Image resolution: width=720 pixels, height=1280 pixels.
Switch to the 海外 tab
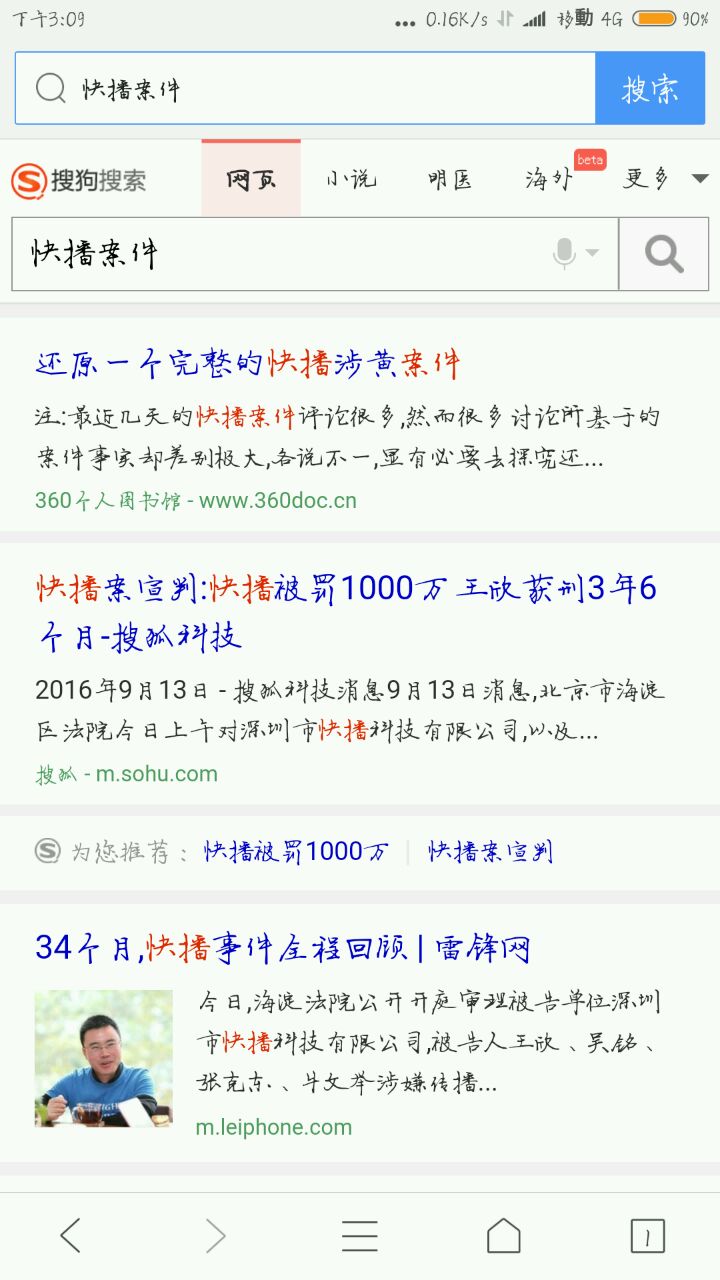click(549, 180)
